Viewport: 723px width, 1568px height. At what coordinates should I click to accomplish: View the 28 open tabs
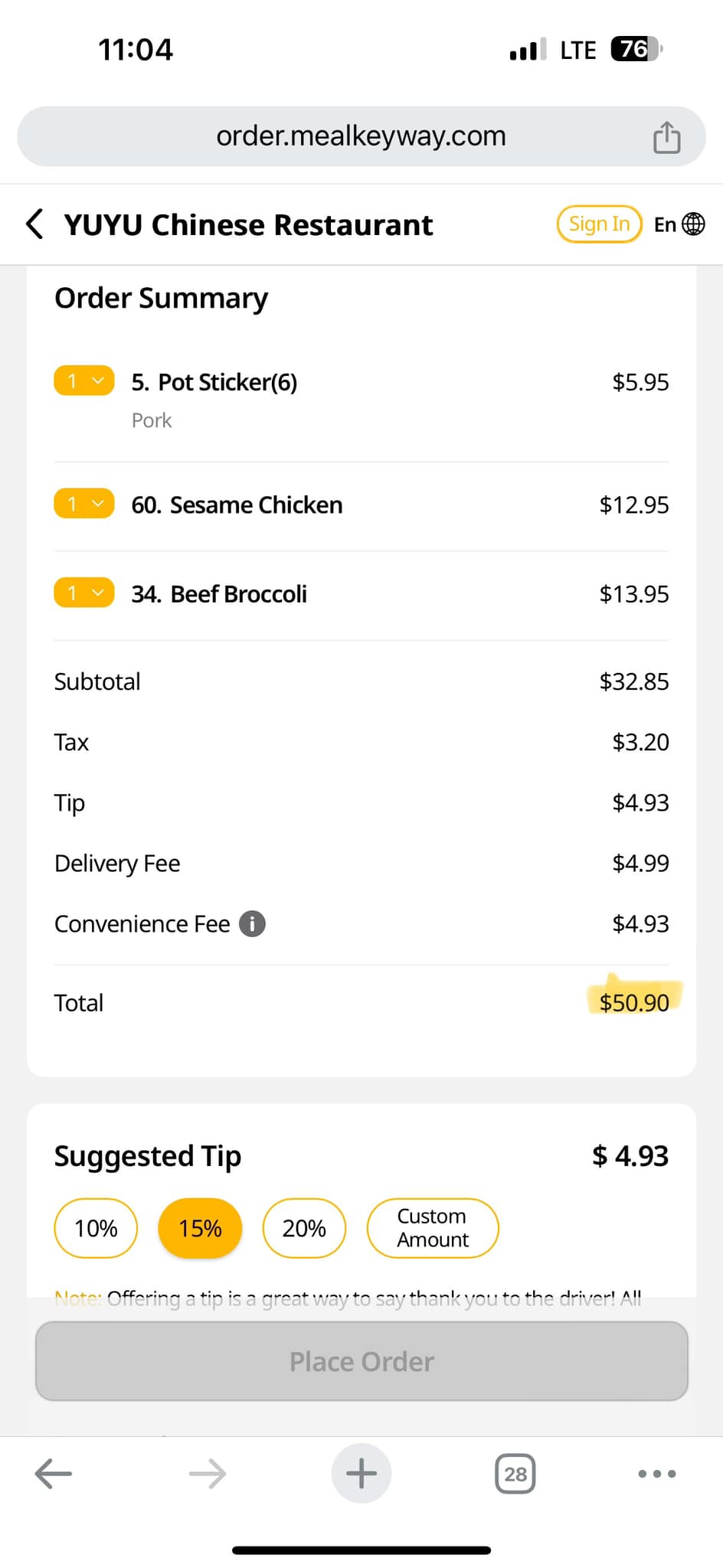tap(515, 1474)
